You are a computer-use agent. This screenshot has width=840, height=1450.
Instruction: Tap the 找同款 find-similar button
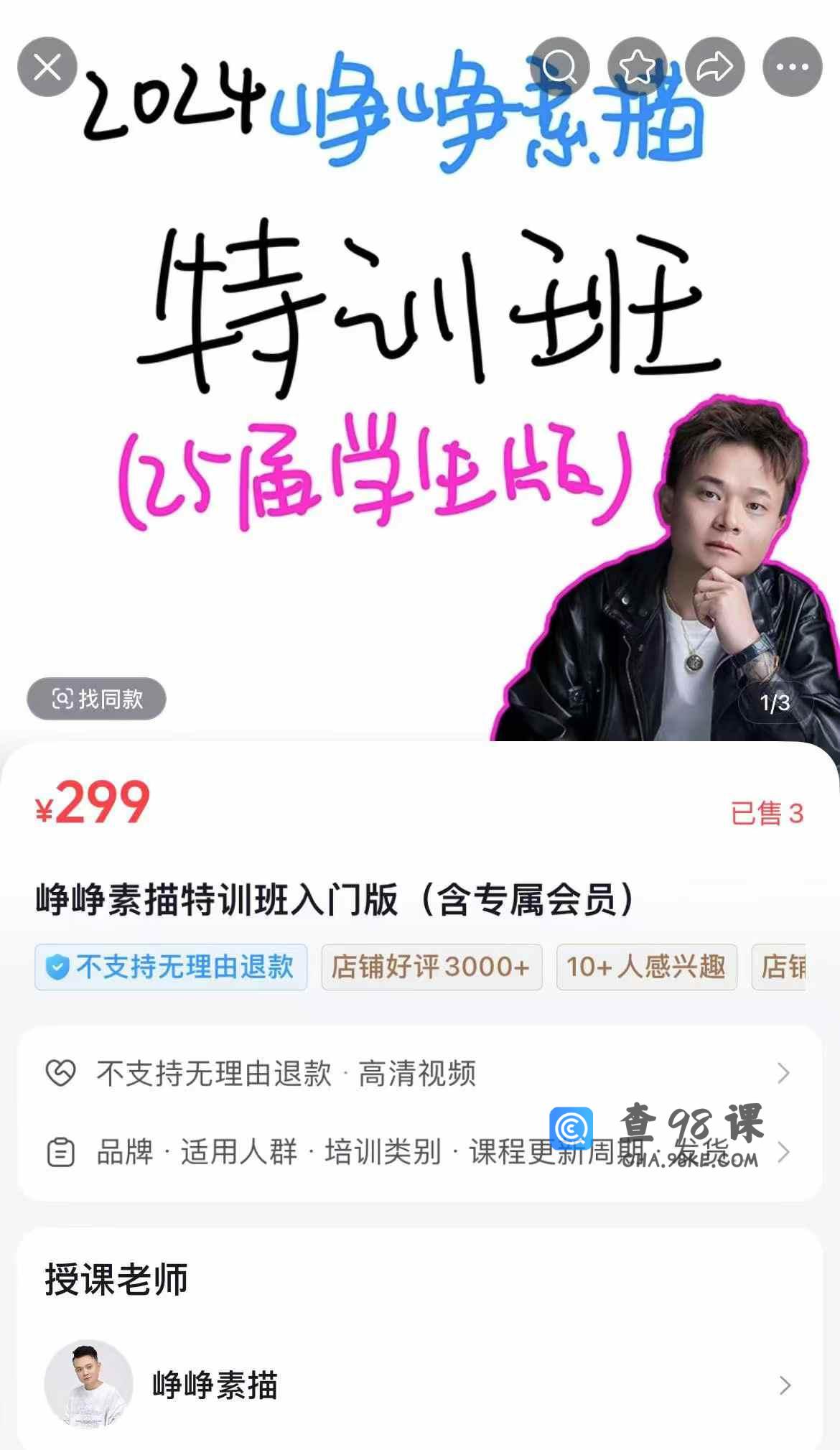click(97, 699)
